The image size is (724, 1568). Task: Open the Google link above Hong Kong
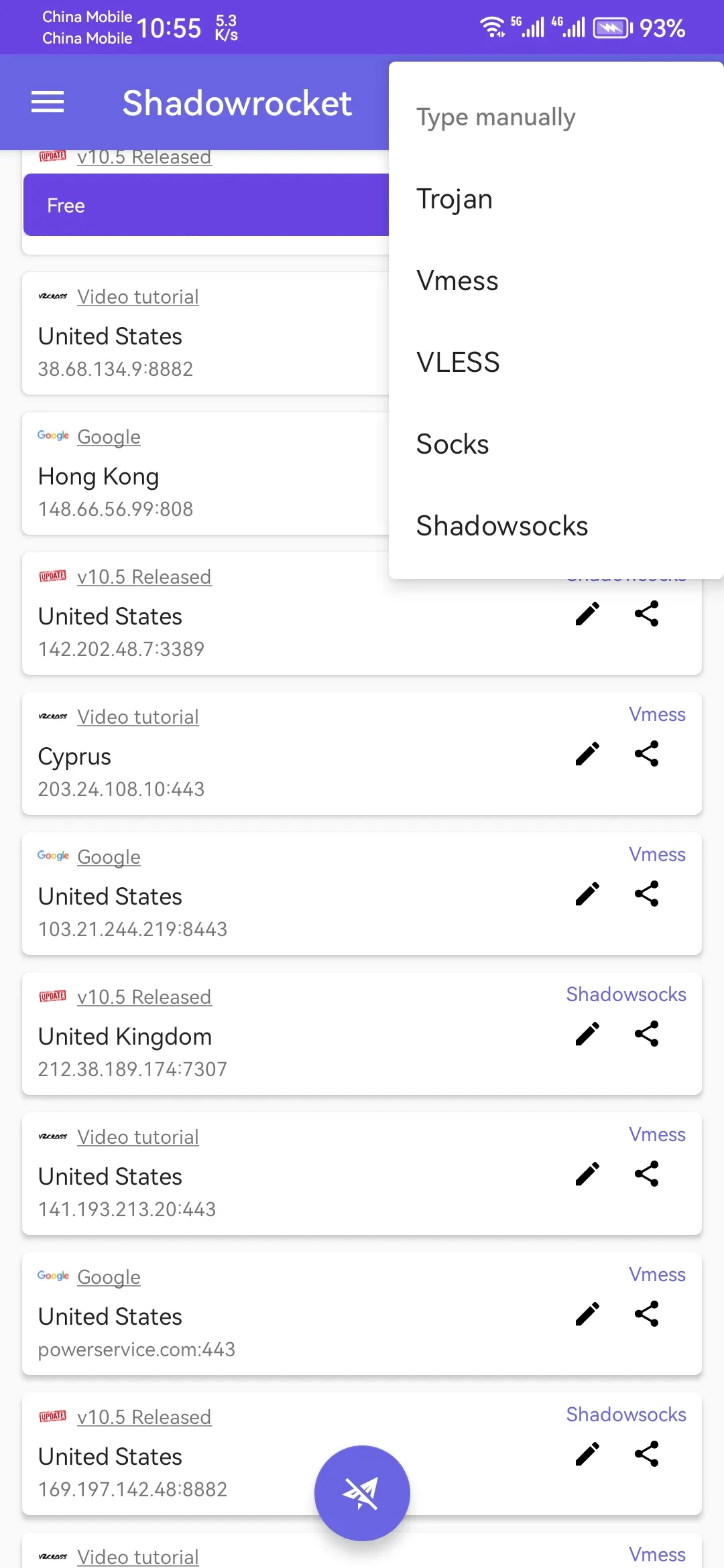click(108, 436)
